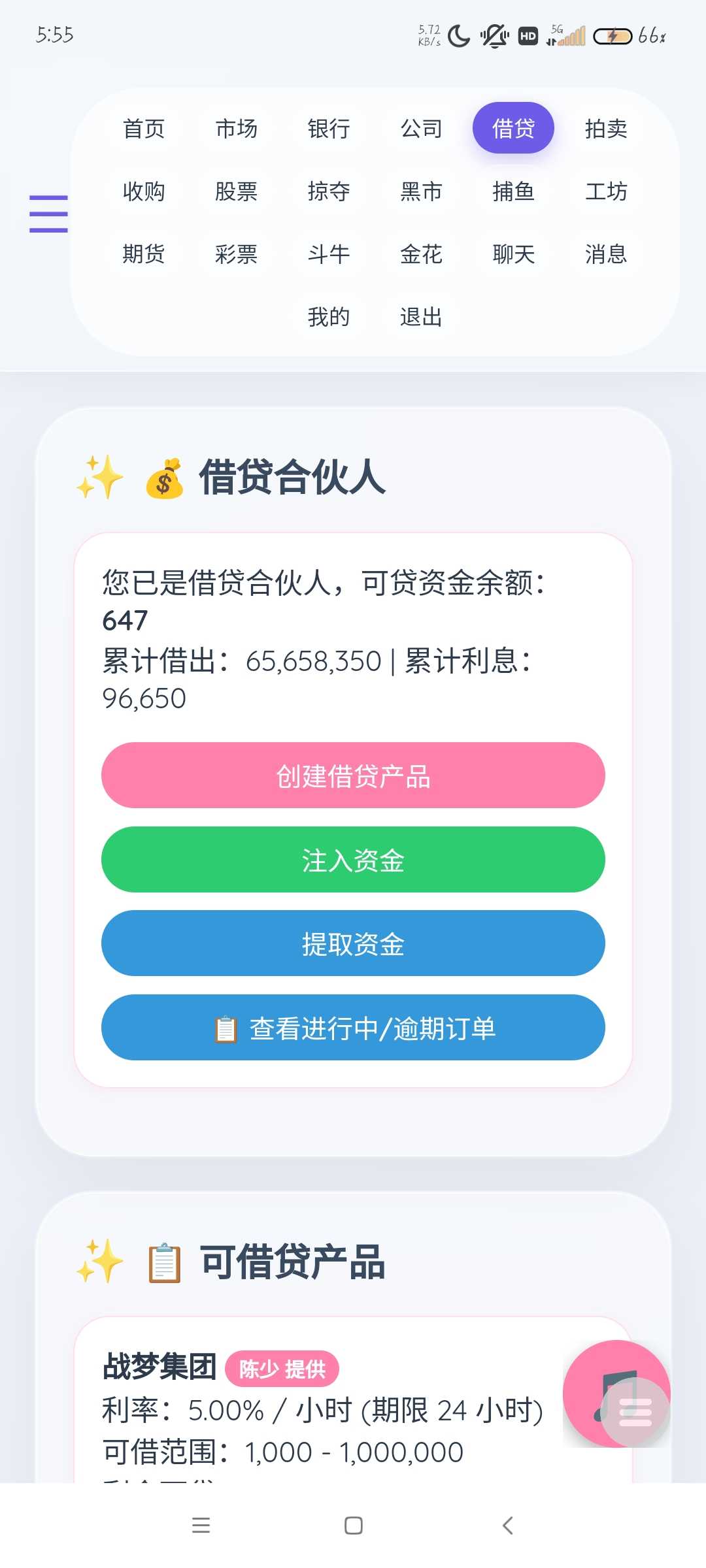The image size is (706, 1568).
Task: Open the 股票 section
Action: [x=236, y=191]
